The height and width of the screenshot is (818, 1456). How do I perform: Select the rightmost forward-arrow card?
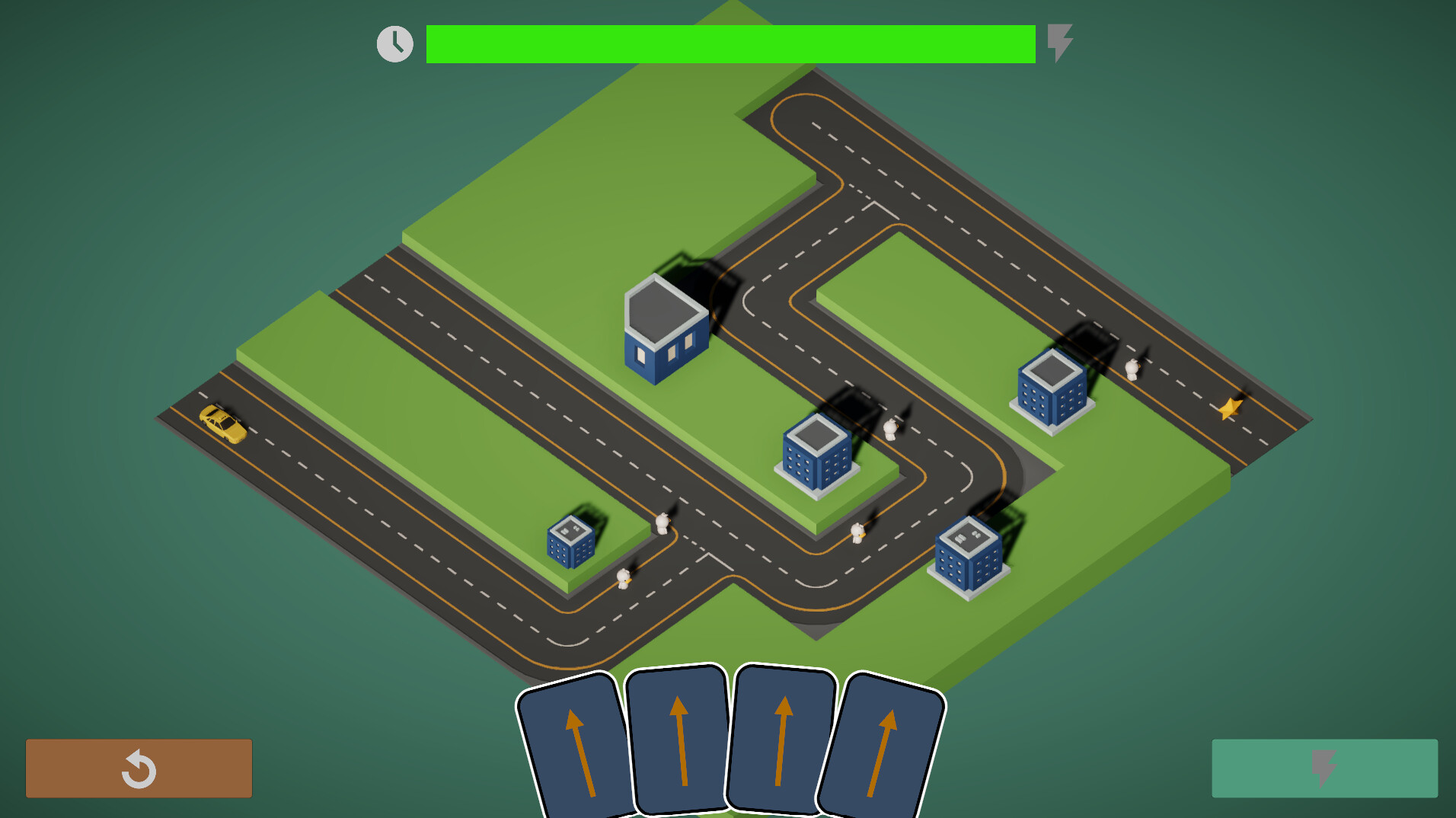pyautogui.click(x=883, y=750)
